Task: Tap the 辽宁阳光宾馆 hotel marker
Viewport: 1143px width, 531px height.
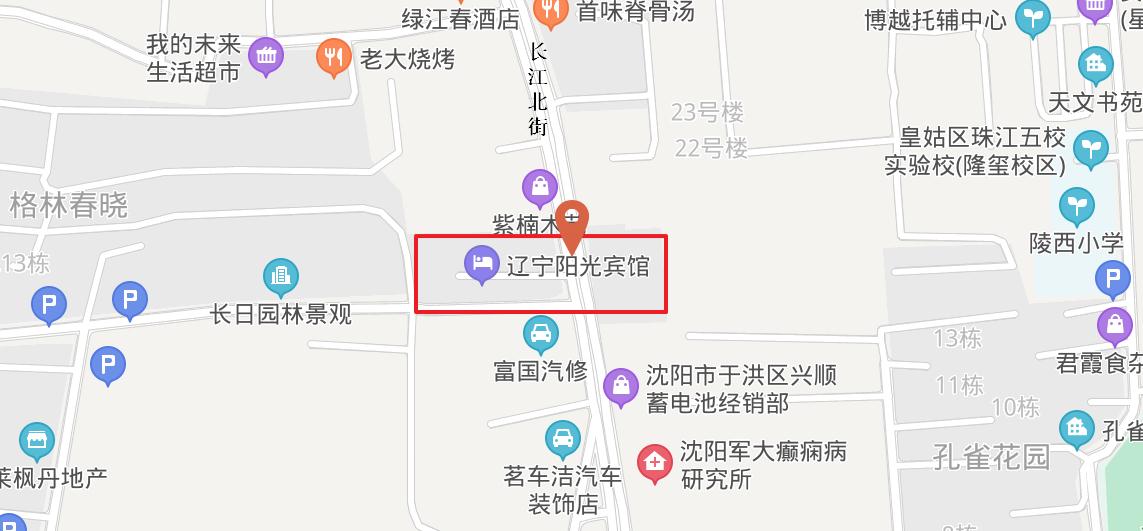Action: (482, 264)
